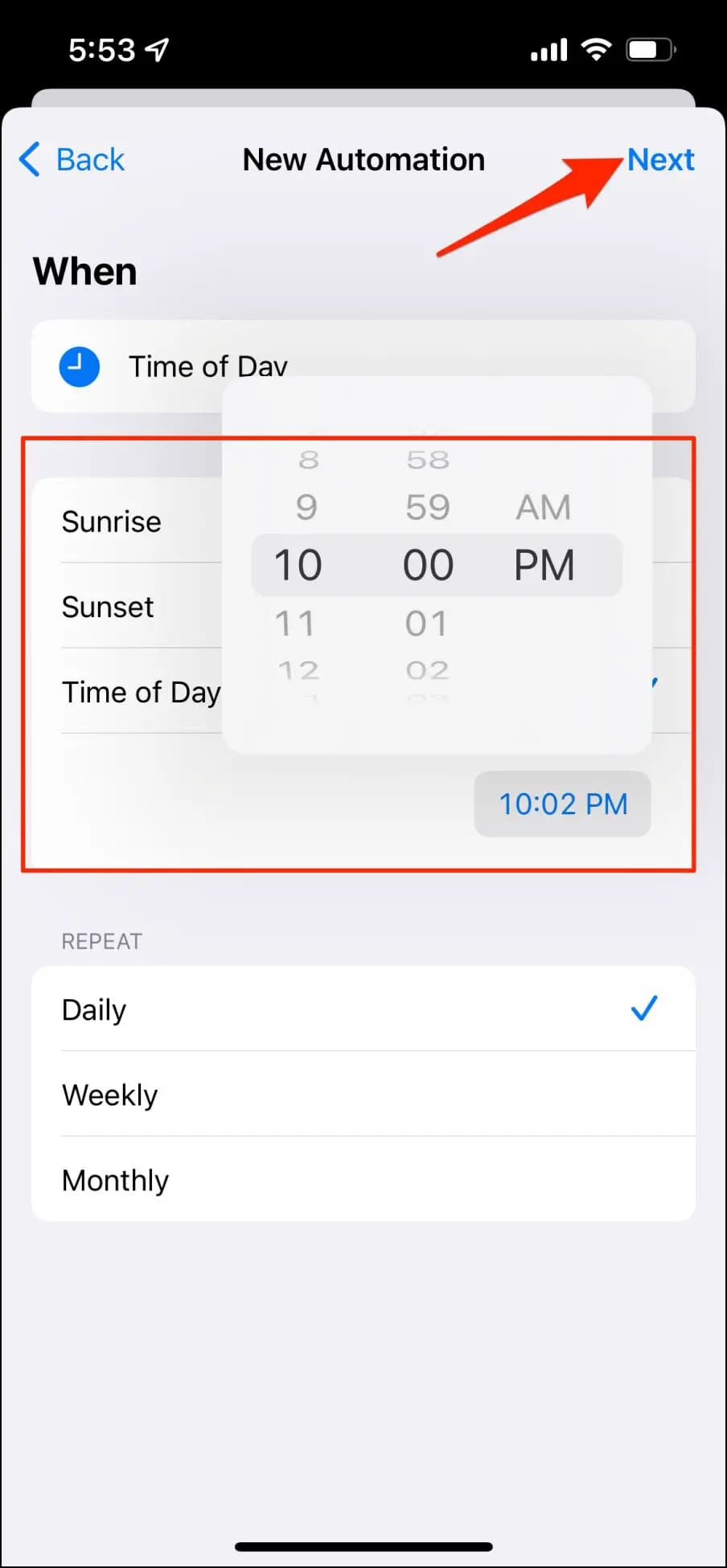Choose minute 01 in the picker

(x=426, y=623)
